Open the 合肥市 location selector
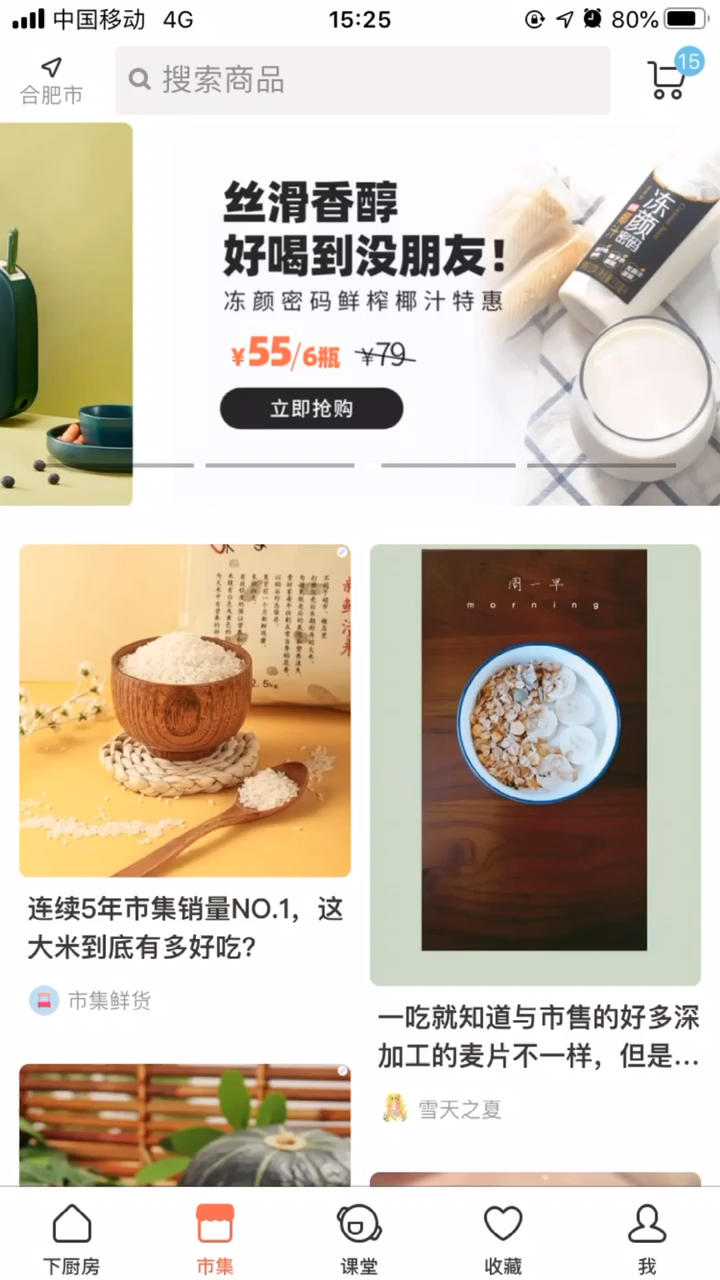This screenshot has height=1280, width=720. click(x=51, y=81)
